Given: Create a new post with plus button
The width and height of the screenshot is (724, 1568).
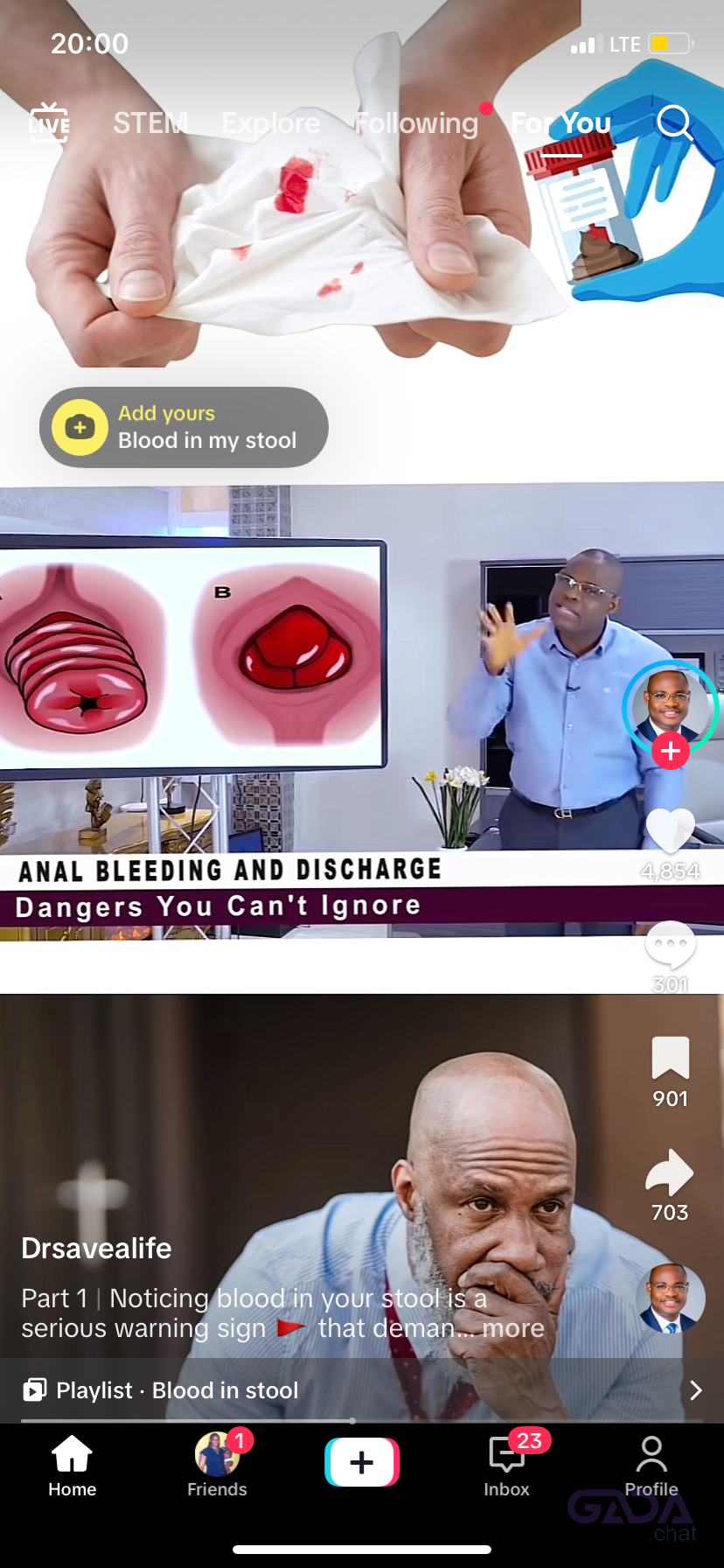Looking at the screenshot, I should point(362,1462).
